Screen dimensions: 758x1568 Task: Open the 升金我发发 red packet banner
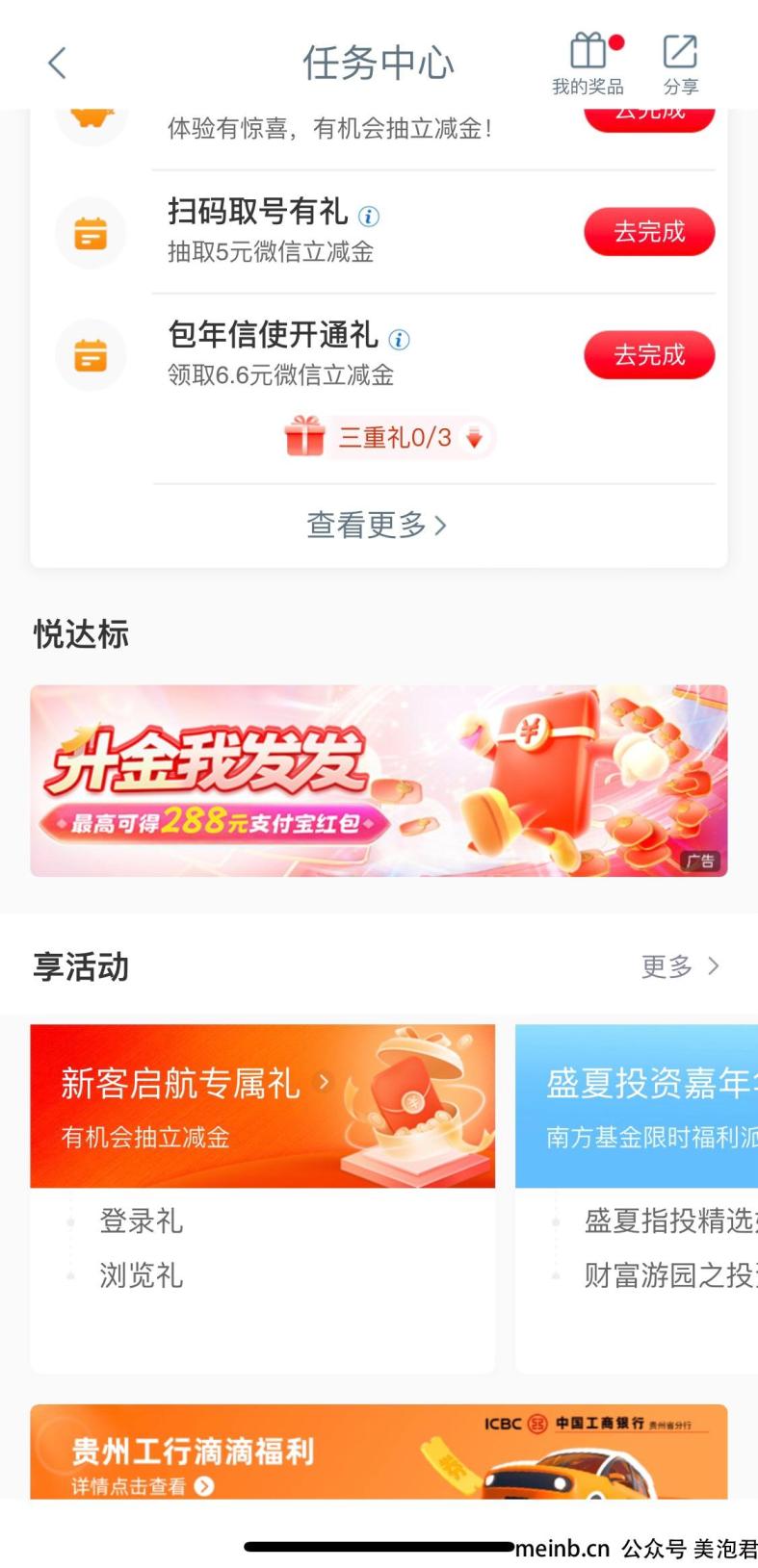click(x=379, y=781)
